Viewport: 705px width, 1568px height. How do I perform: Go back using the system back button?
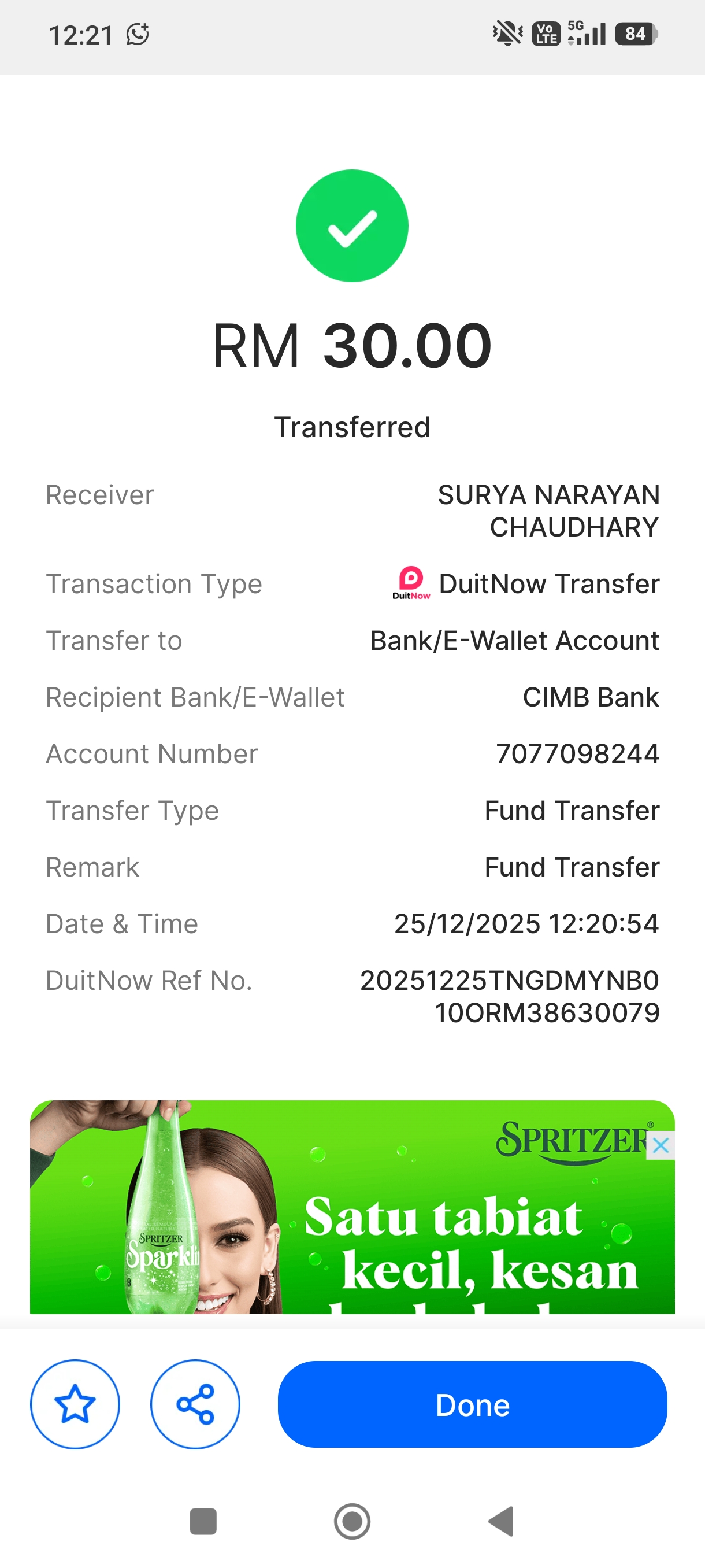tap(502, 1521)
